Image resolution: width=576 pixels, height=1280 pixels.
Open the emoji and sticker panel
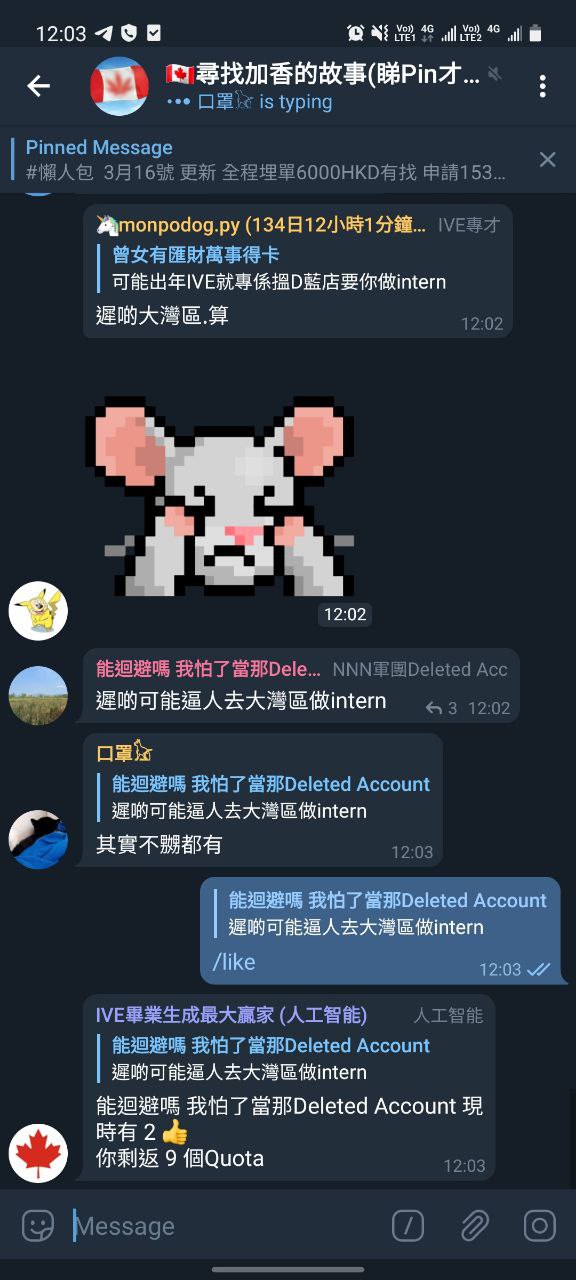click(x=38, y=1225)
